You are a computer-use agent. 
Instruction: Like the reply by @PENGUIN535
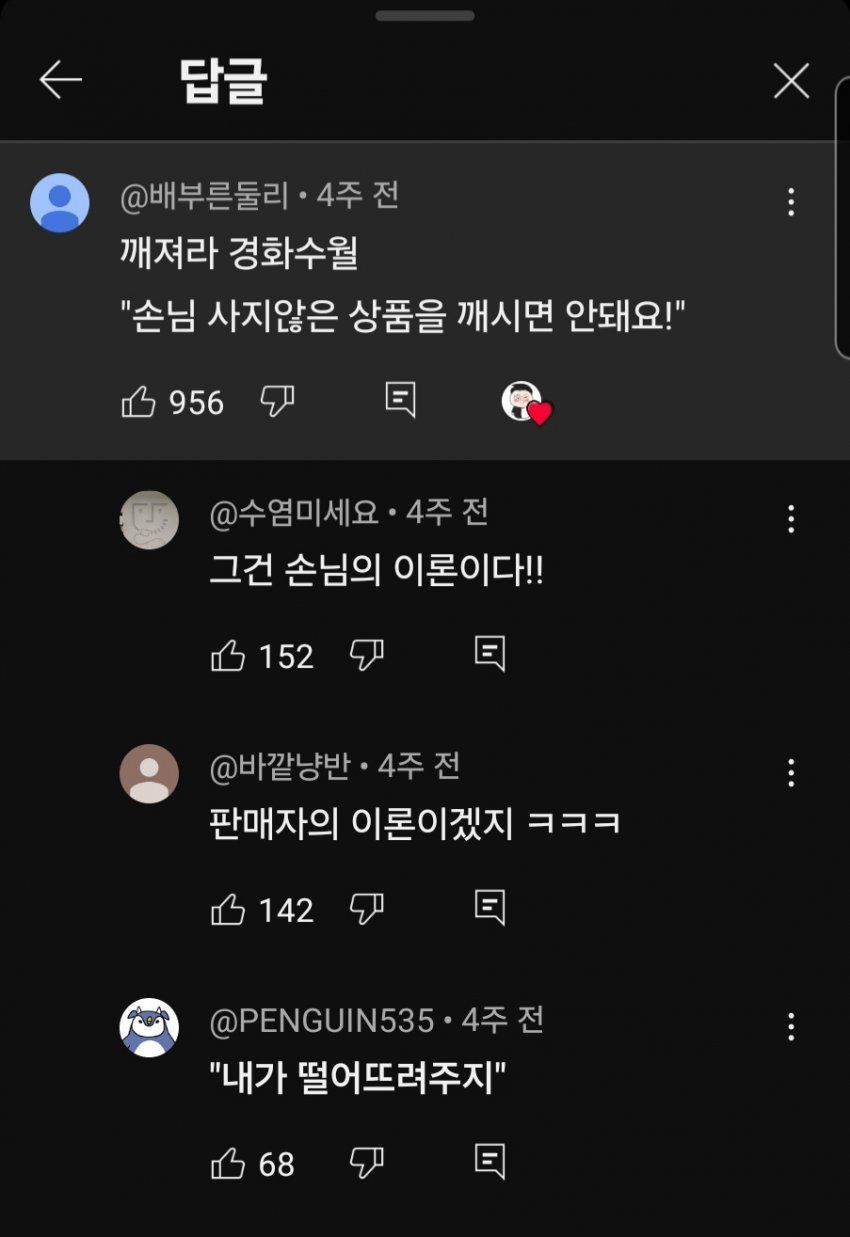click(x=229, y=1164)
